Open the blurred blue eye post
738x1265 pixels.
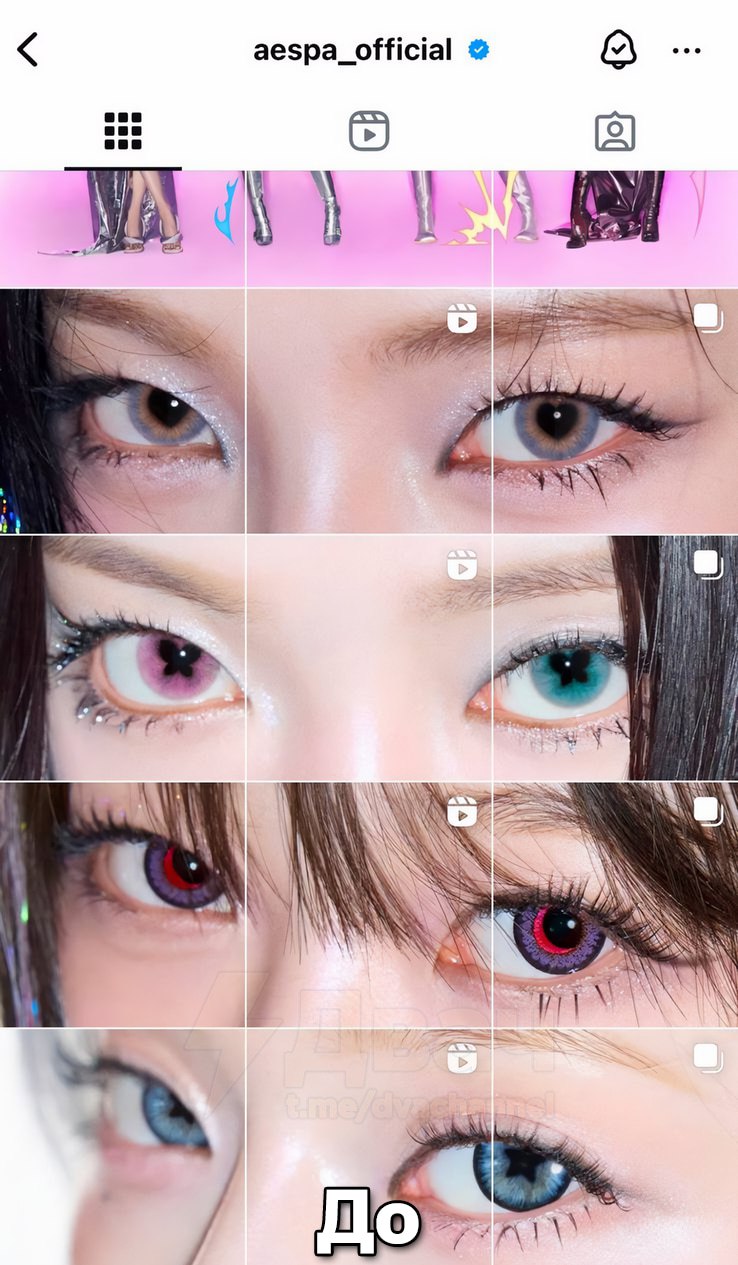(122, 1147)
